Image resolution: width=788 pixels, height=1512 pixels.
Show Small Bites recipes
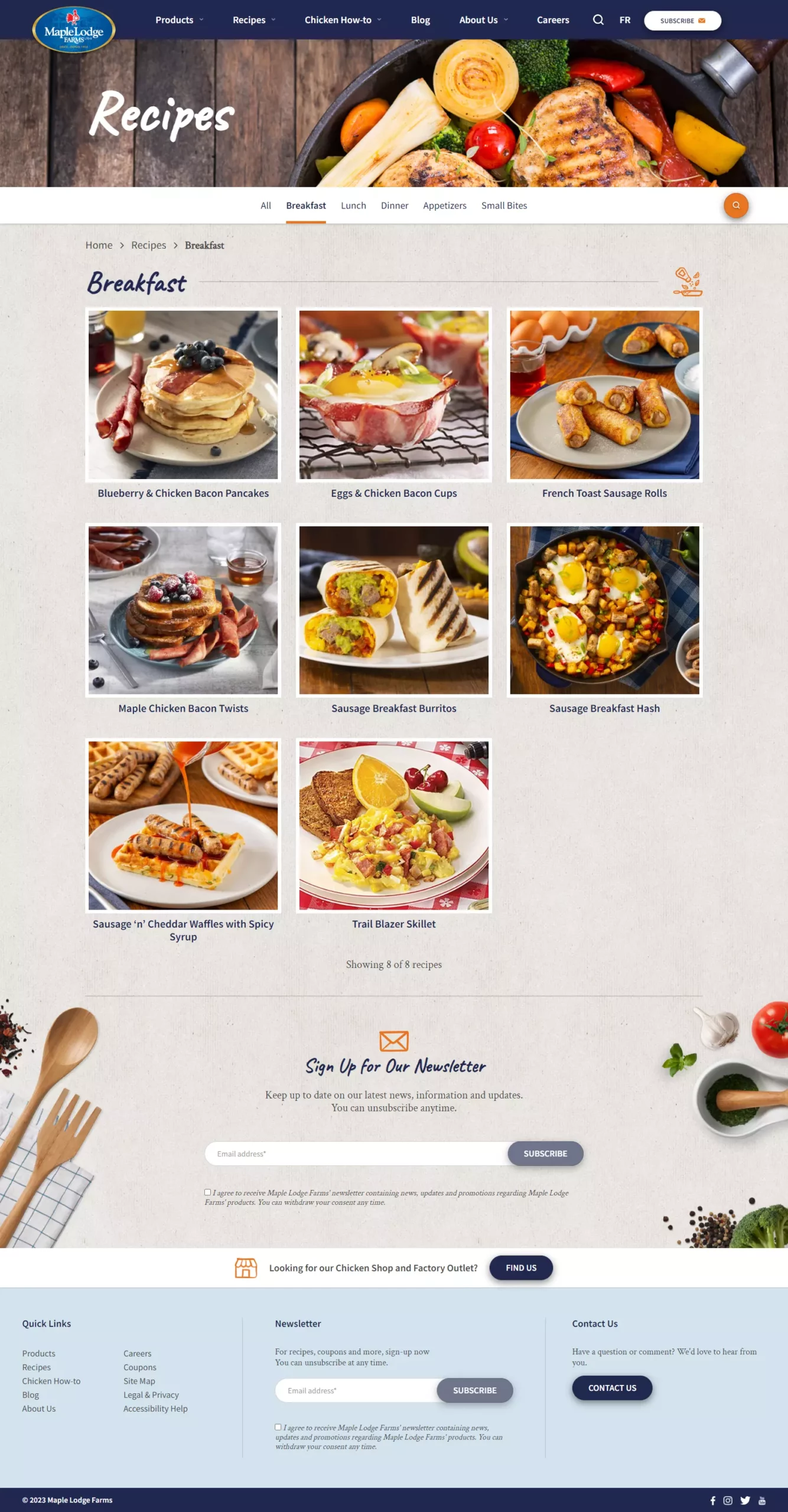pyautogui.click(x=504, y=206)
